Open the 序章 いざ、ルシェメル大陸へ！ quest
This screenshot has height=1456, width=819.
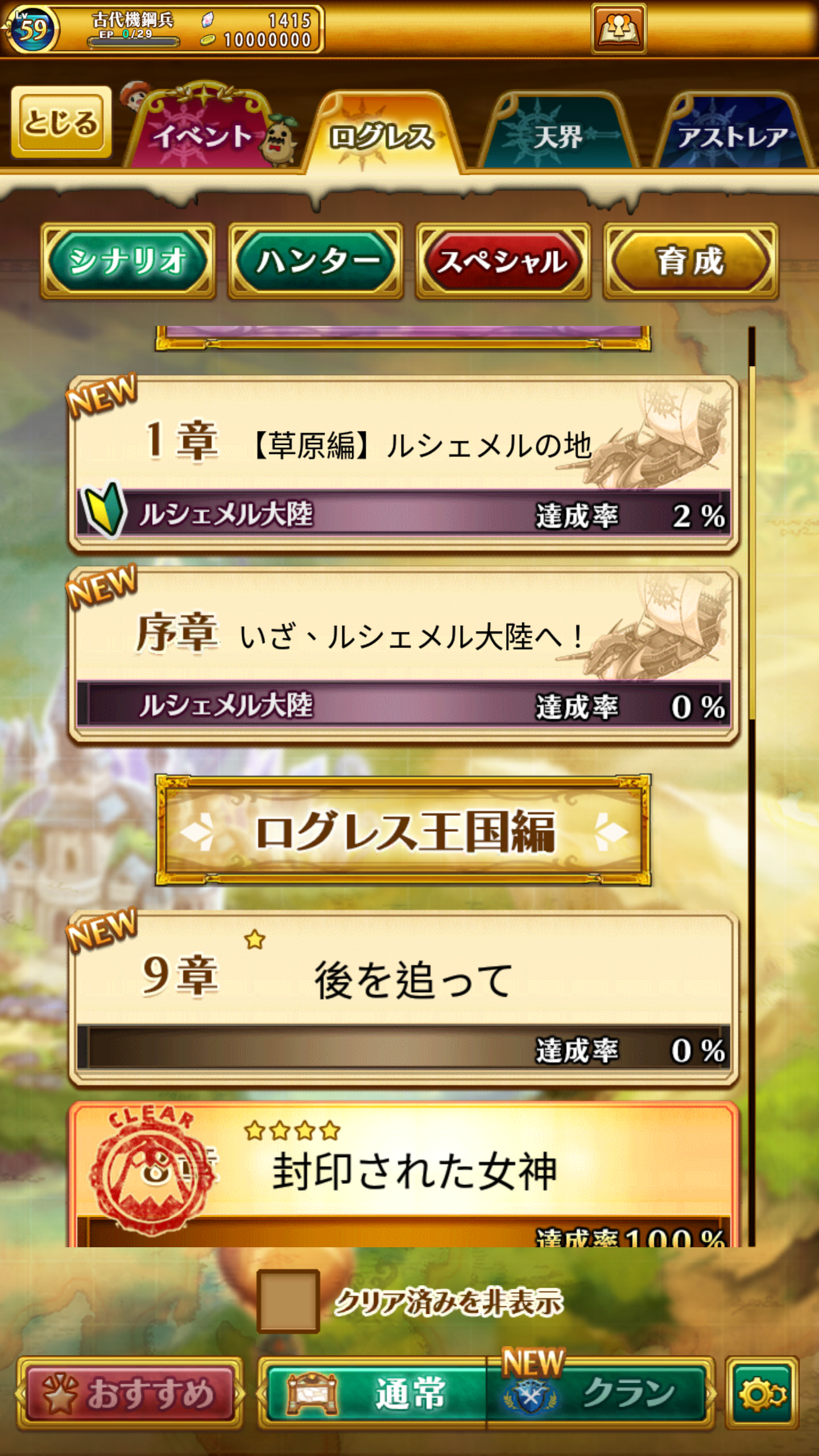click(403, 655)
